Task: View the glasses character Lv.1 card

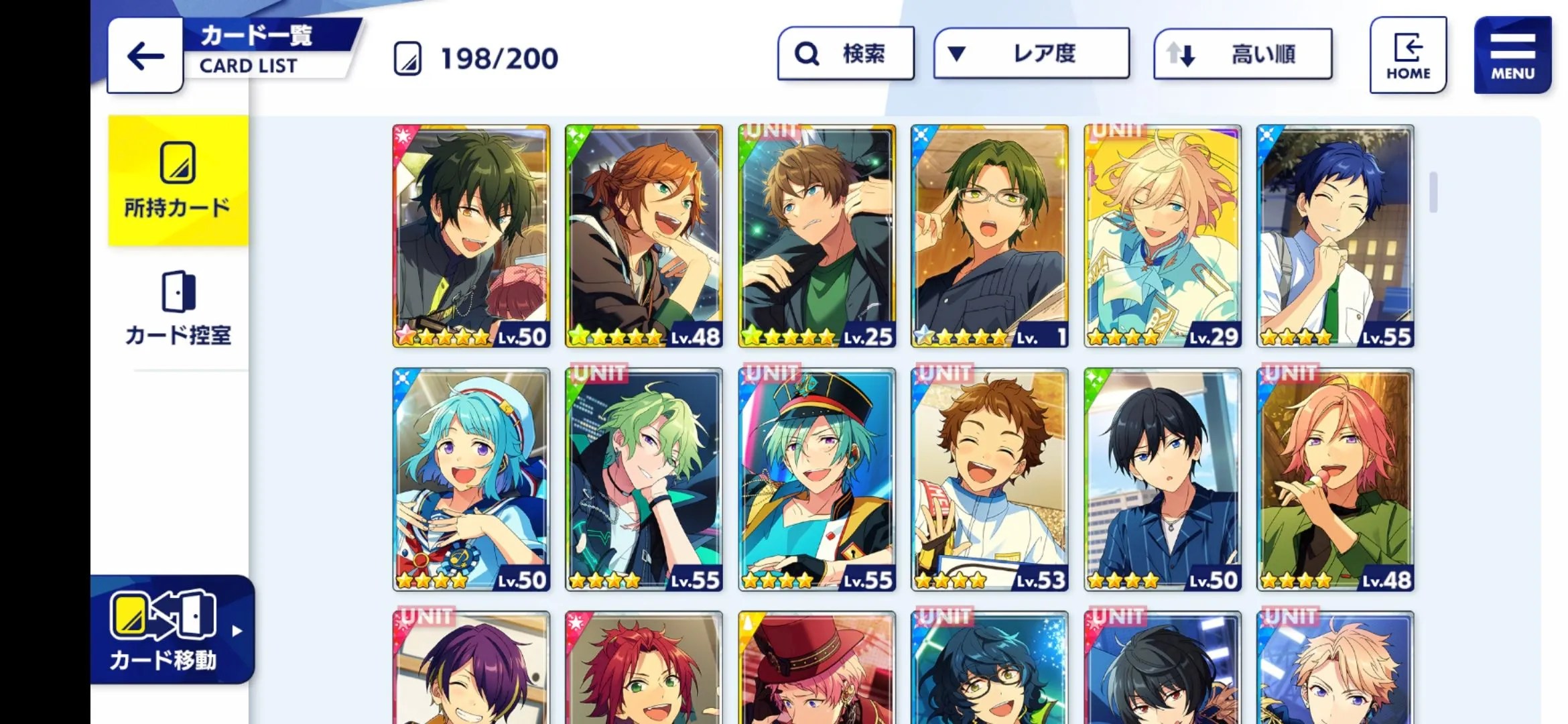Action: 989,236
